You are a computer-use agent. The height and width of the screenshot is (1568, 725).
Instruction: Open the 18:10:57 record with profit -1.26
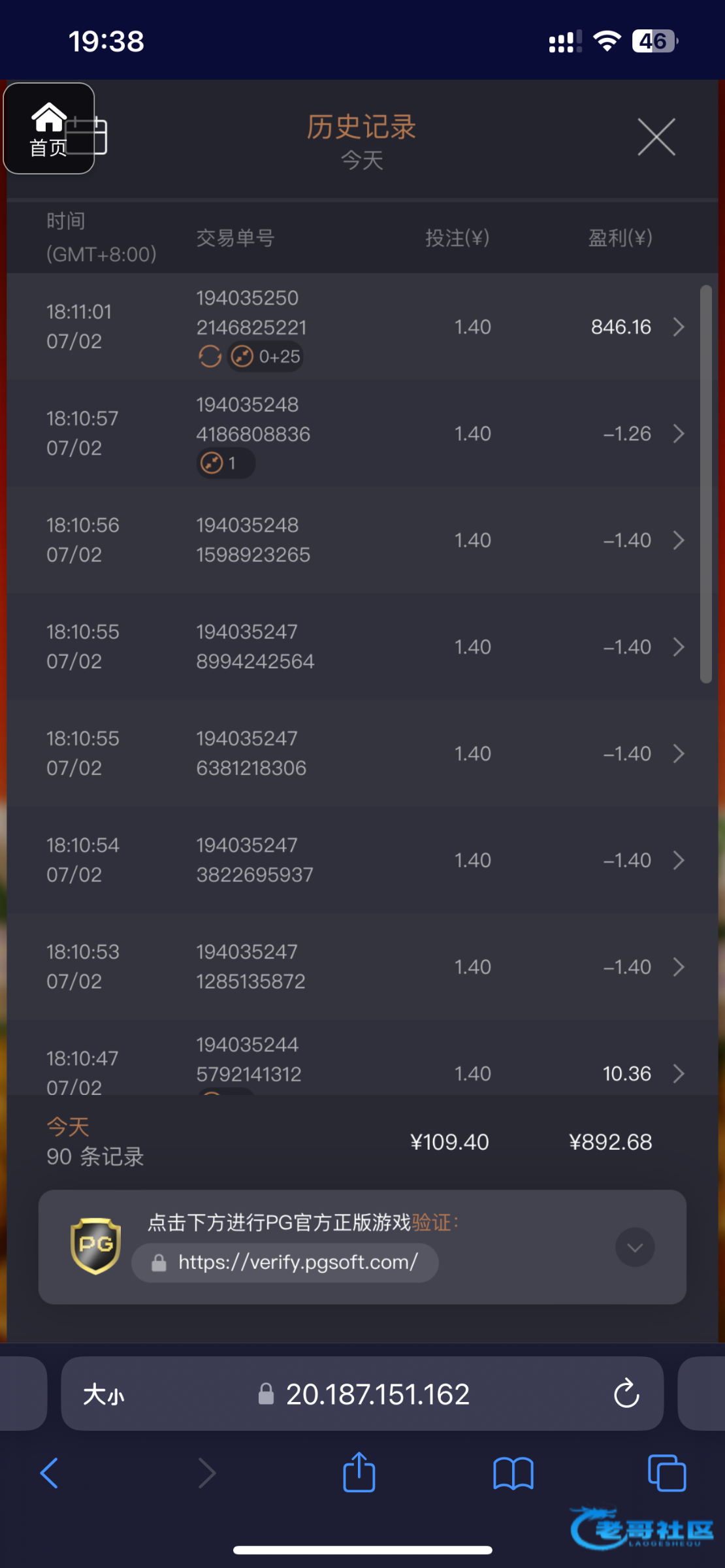362,433
